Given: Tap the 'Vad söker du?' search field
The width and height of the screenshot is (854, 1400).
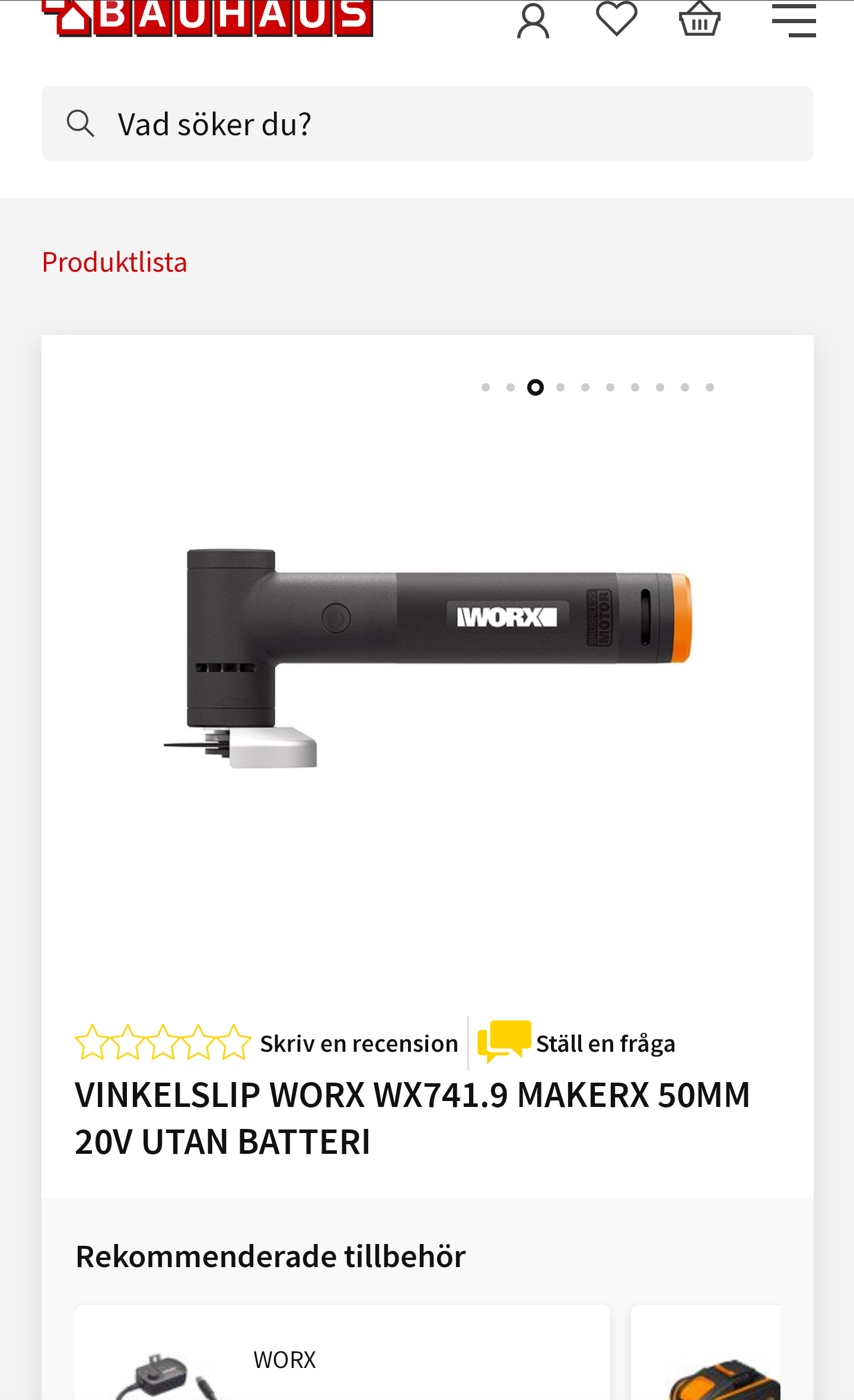Looking at the screenshot, I should pyautogui.click(x=427, y=123).
